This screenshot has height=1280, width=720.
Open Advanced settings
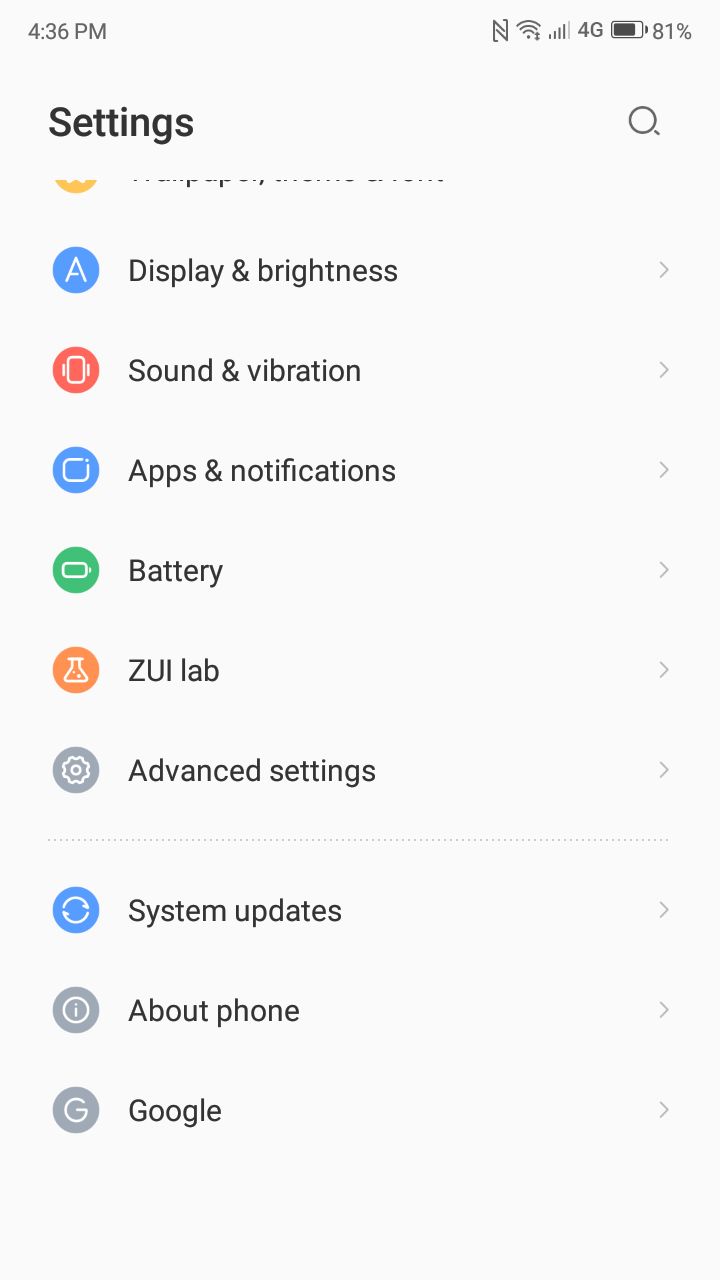point(360,770)
